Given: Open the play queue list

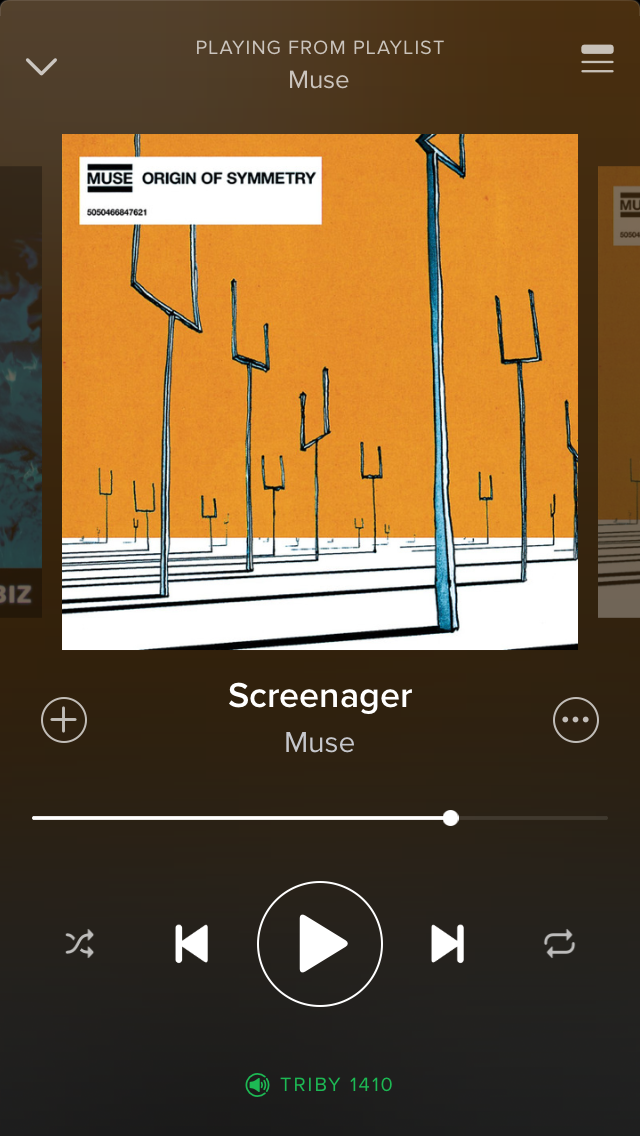Looking at the screenshot, I should (597, 60).
